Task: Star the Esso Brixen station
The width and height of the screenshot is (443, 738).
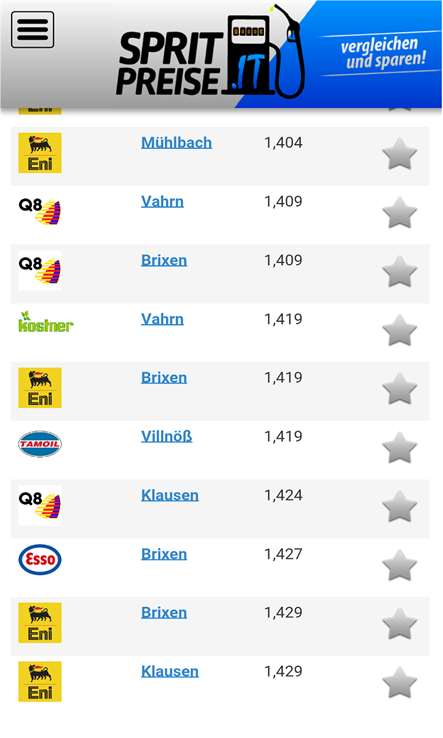Action: tap(400, 565)
